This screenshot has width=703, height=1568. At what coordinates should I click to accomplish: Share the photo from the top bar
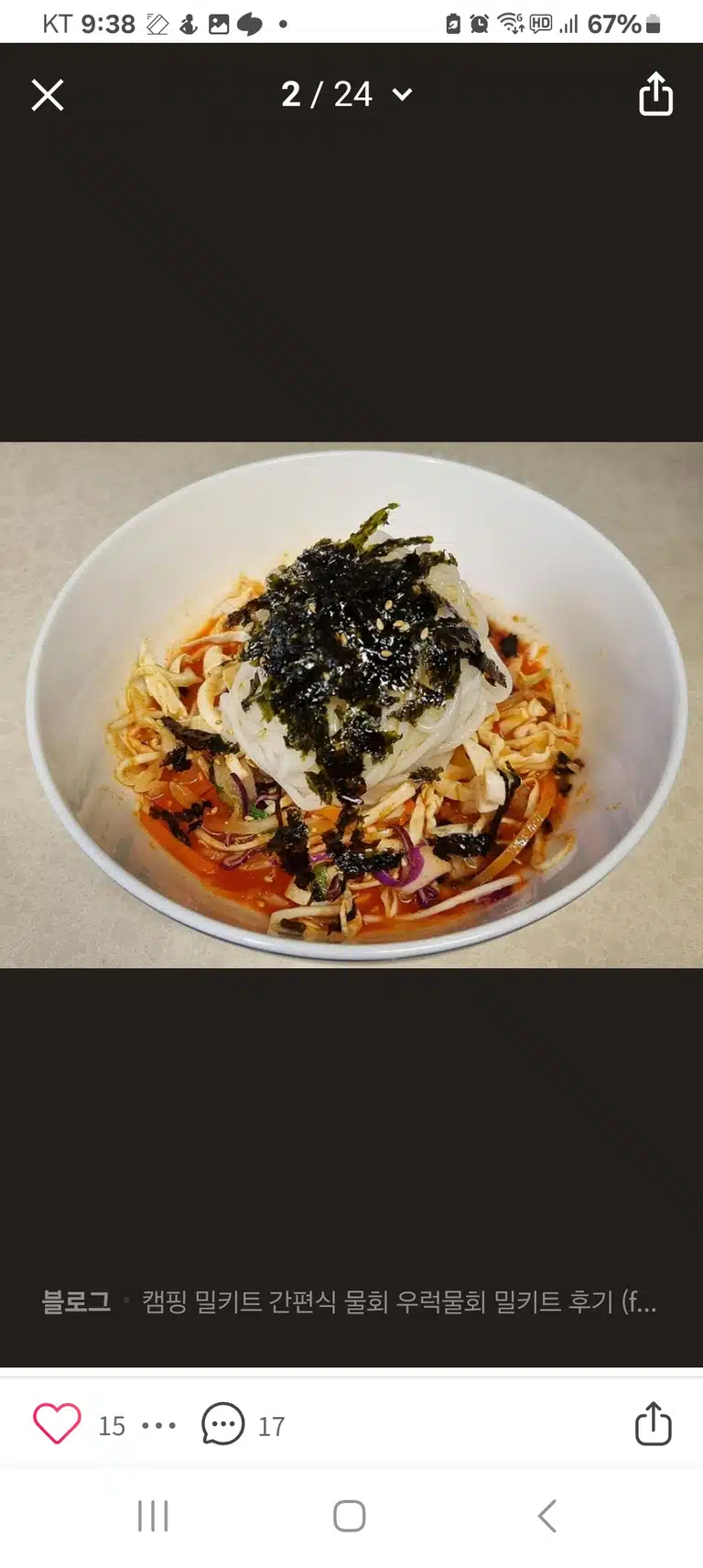pos(655,93)
